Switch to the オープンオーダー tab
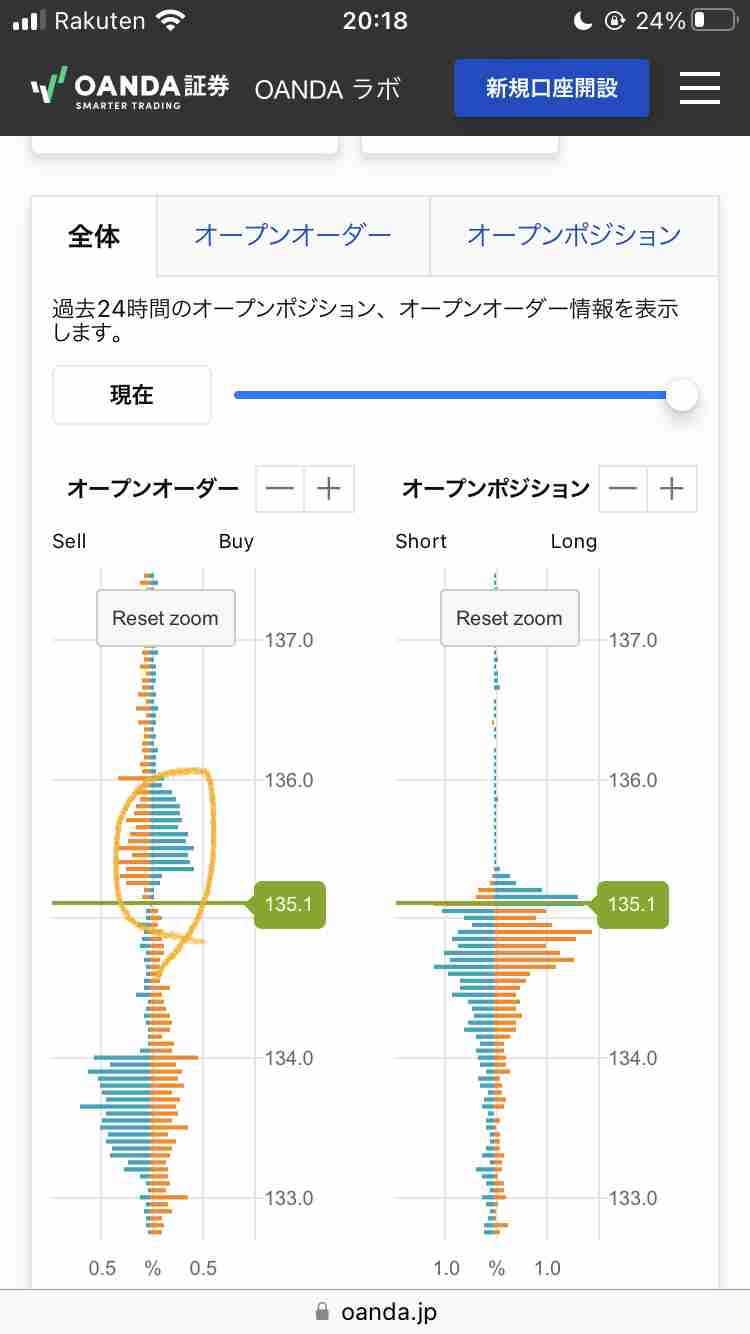This screenshot has height=1334, width=750. pos(292,236)
